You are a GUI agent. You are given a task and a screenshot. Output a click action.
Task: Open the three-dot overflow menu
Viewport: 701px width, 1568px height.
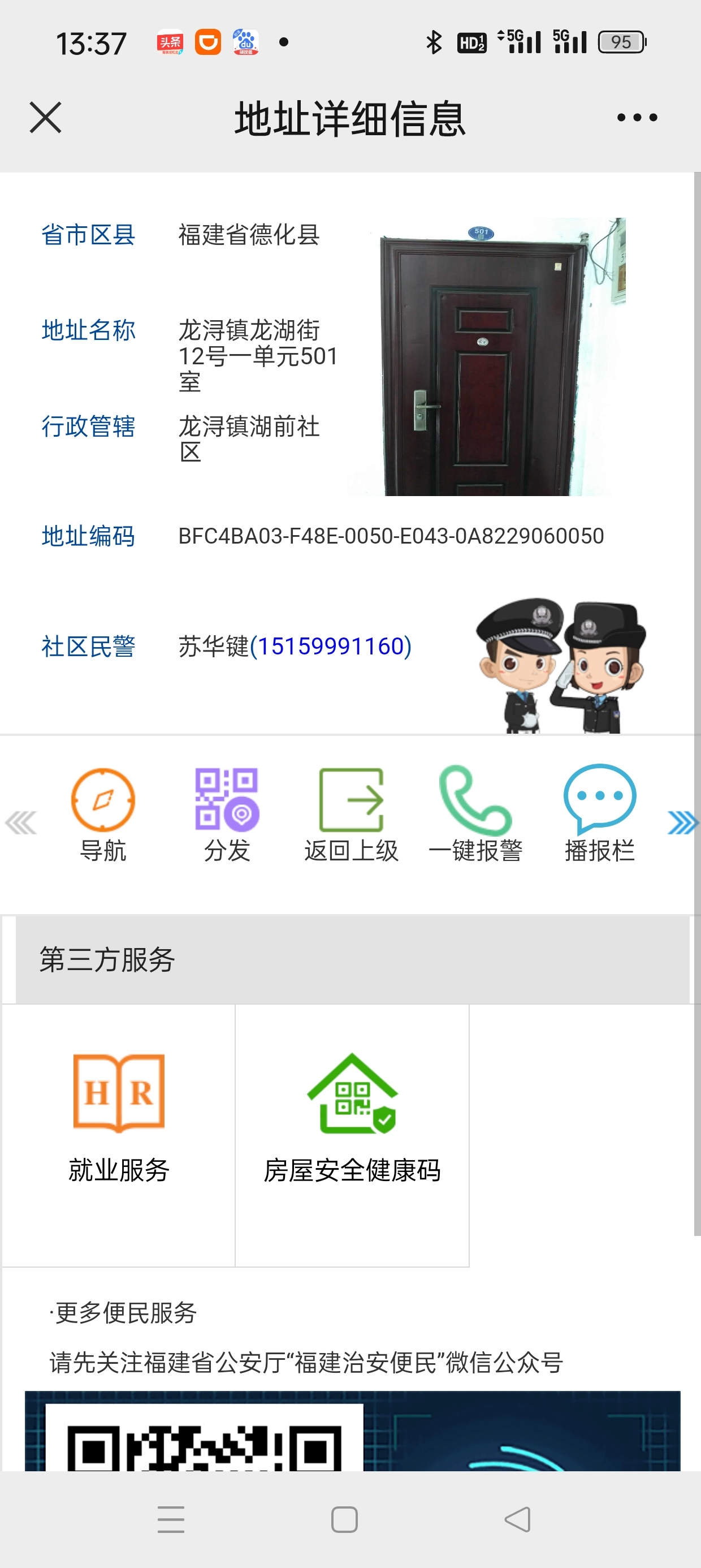[637, 118]
